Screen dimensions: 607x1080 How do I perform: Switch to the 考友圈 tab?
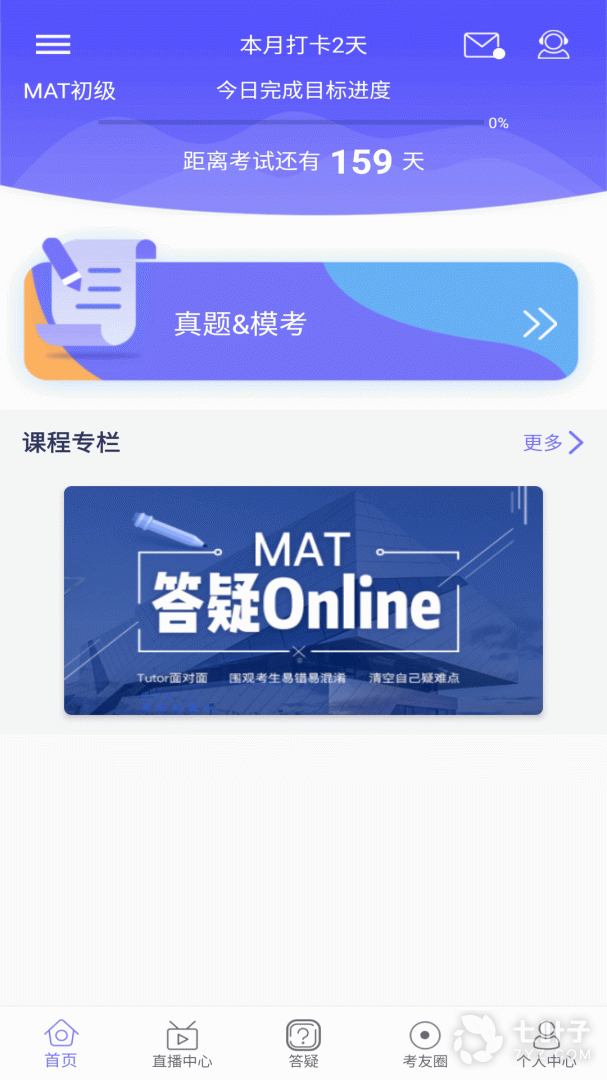coord(425,1044)
